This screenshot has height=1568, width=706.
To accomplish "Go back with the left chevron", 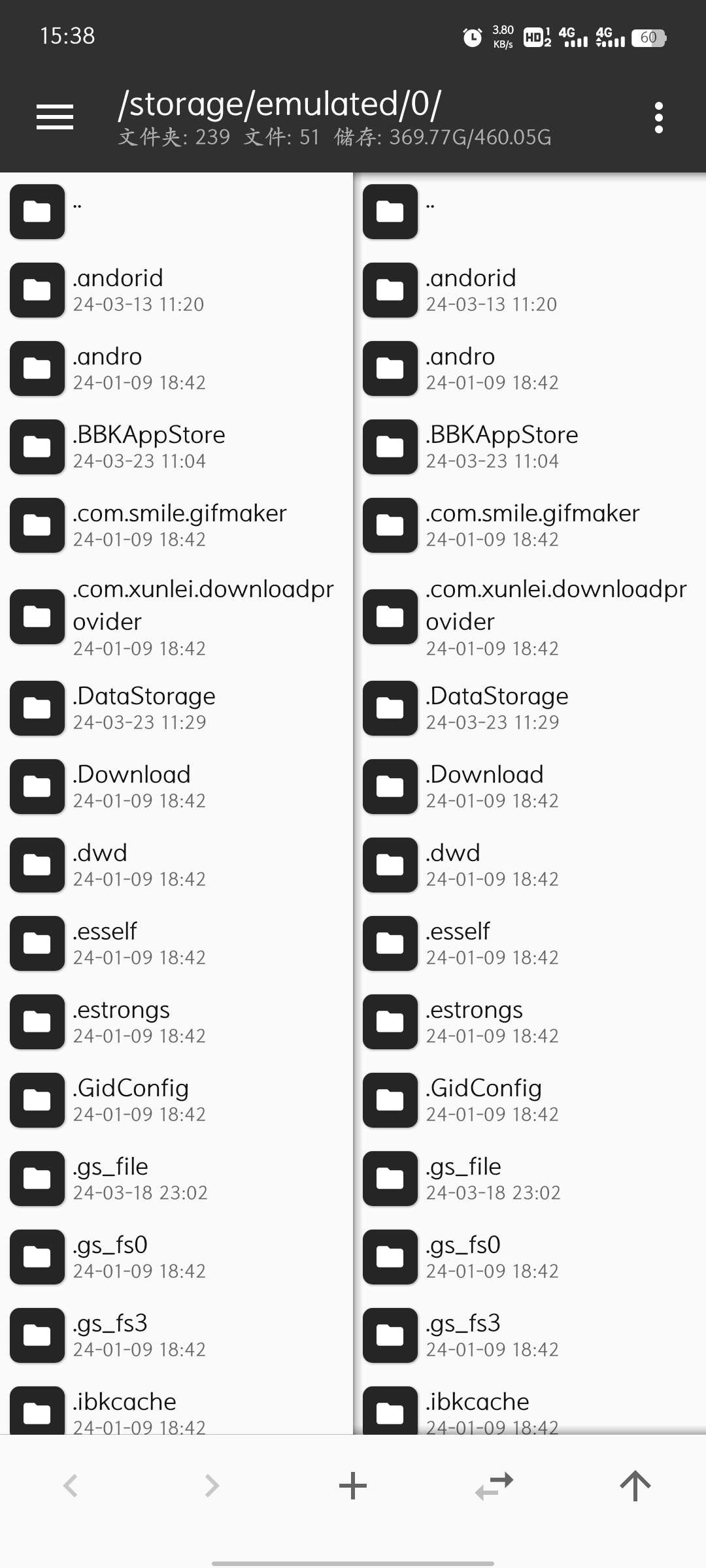I will 71,1486.
